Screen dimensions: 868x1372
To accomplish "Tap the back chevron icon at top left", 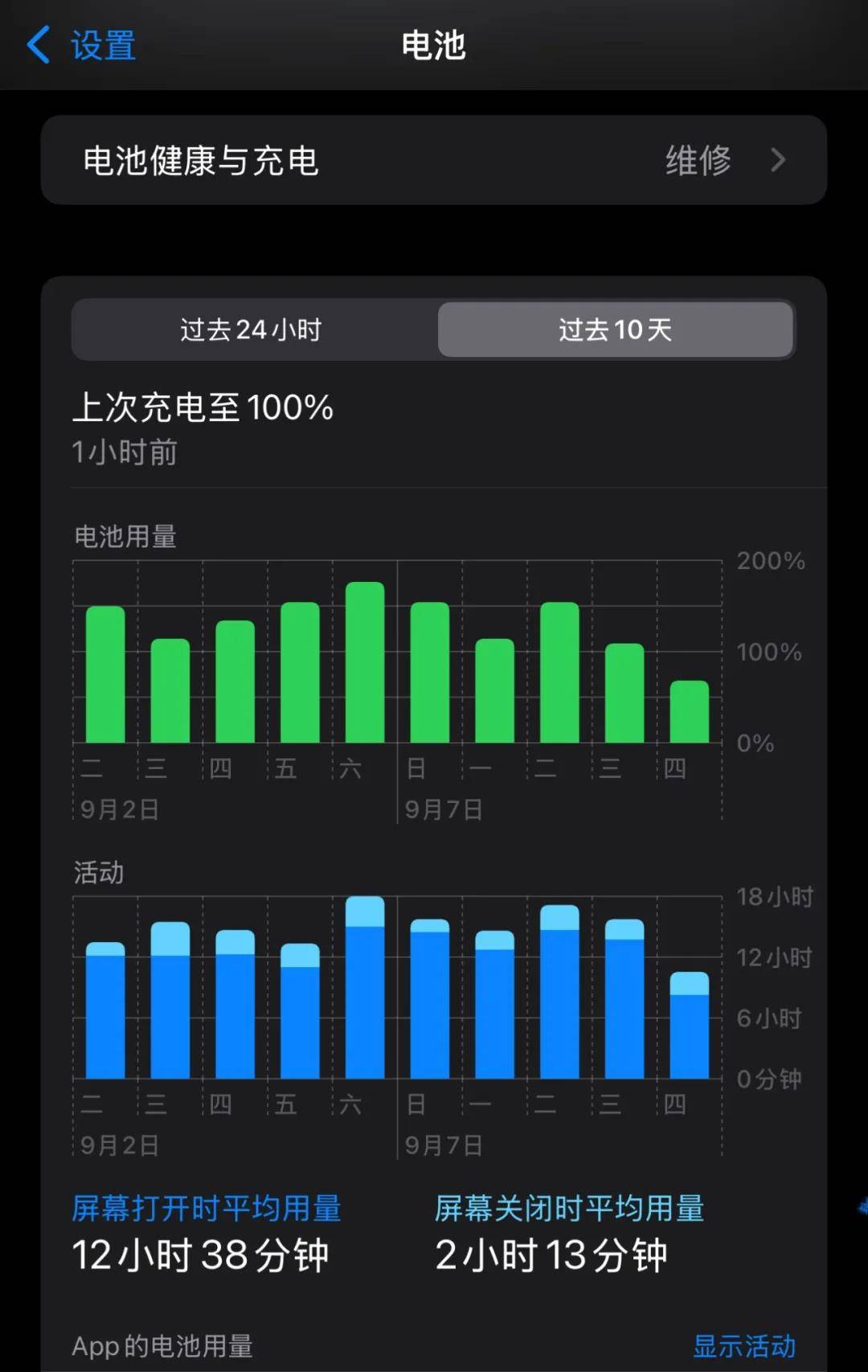I will [x=38, y=45].
